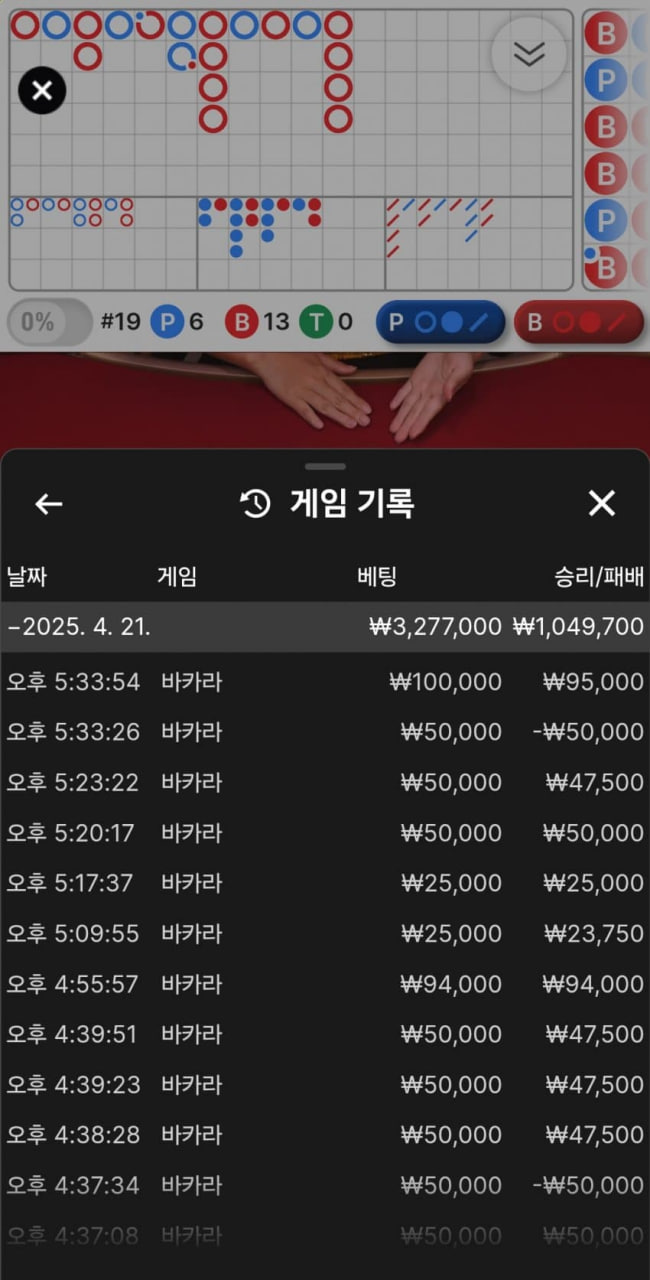Open the 4:39:51 baccarat record
The height and width of the screenshot is (1280, 650).
click(x=325, y=1034)
